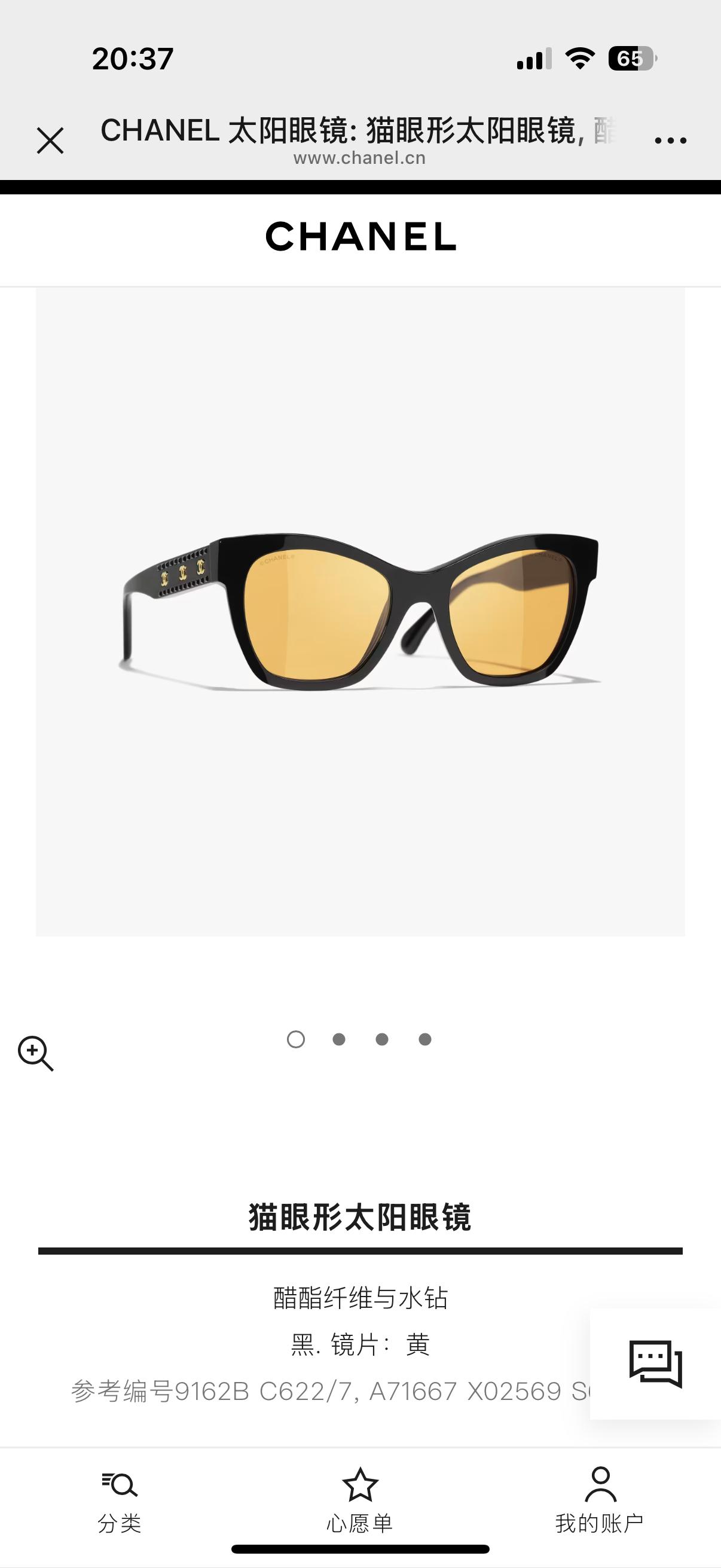Jump to the third image dot
721x1568 pixels.
382,1039
